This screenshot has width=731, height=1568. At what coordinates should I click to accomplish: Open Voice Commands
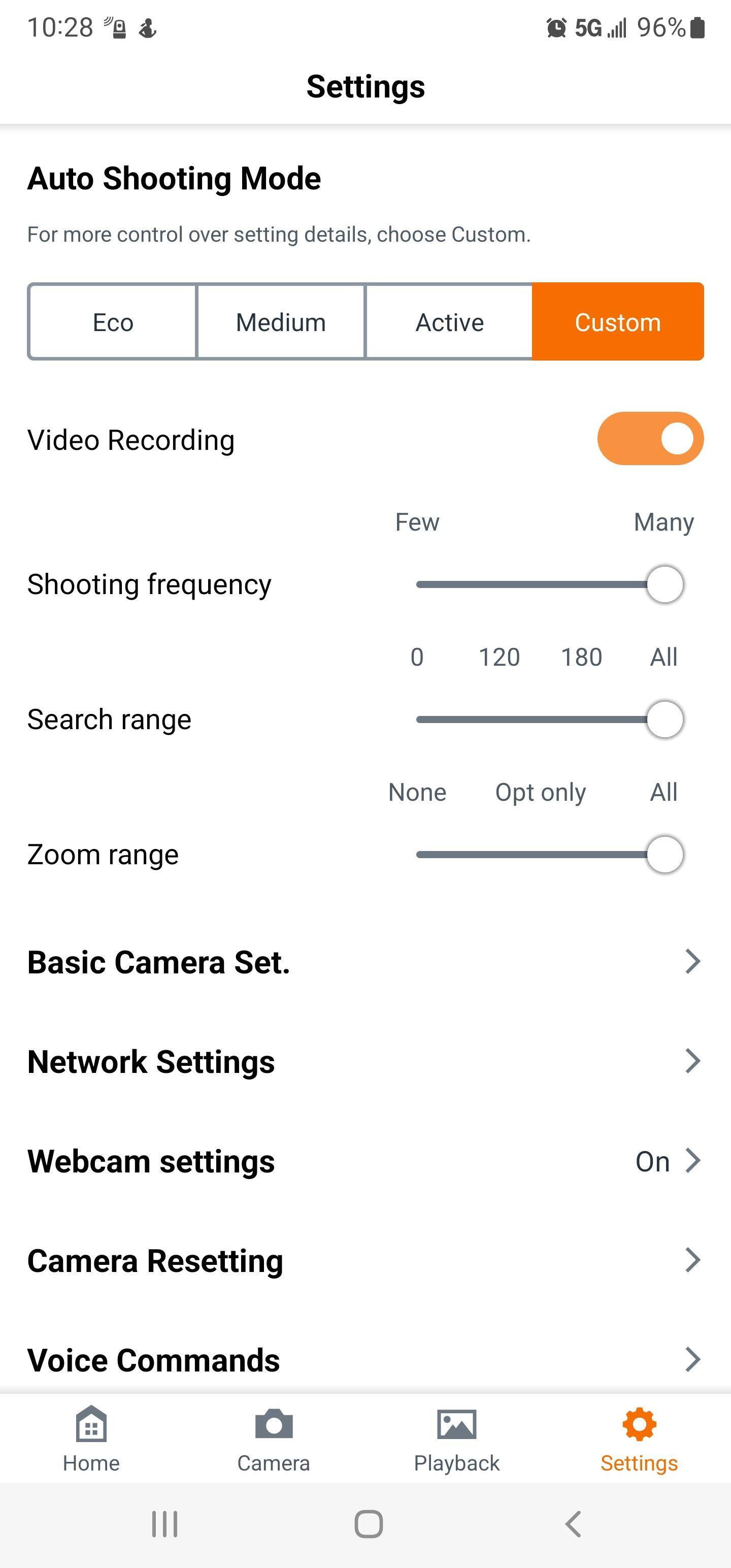(x=365, y=1360)
